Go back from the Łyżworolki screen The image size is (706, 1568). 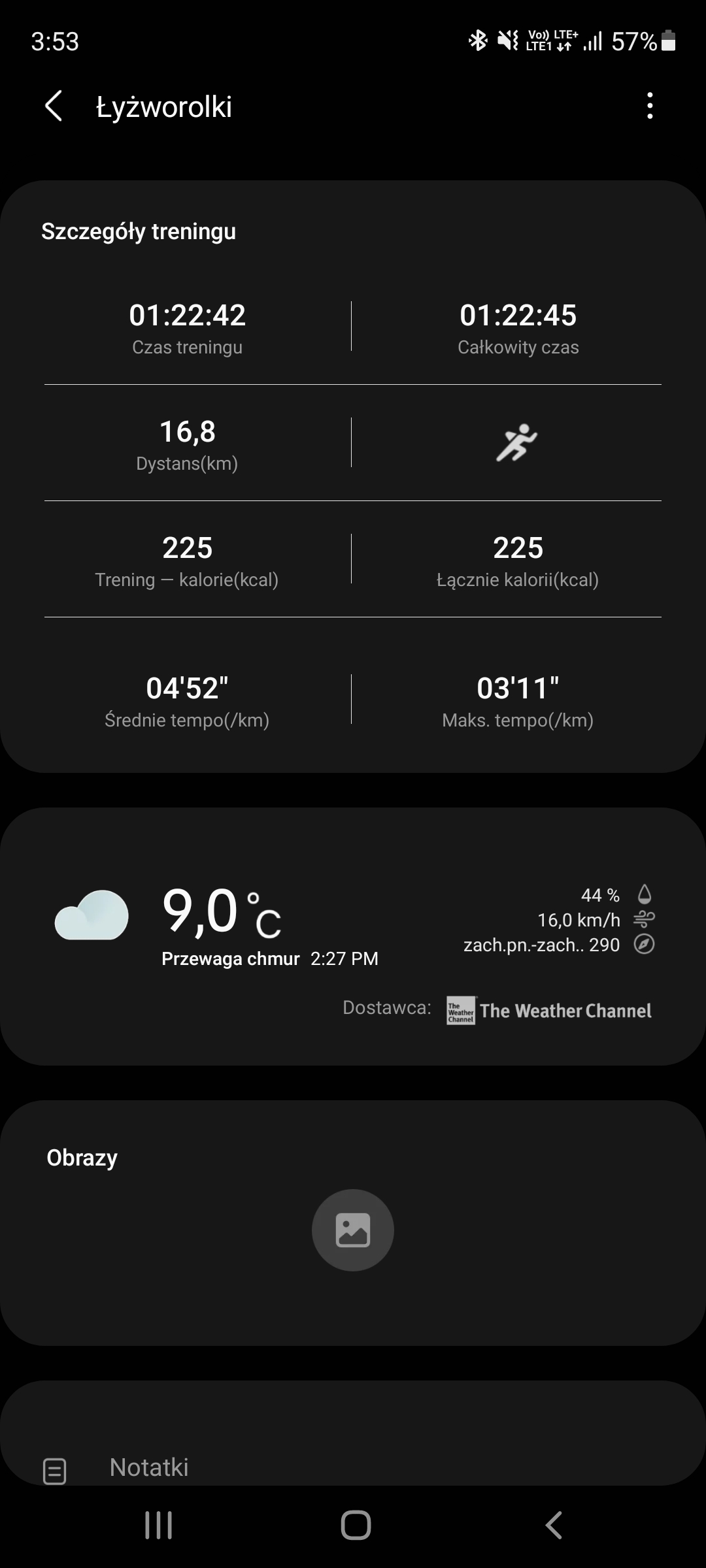[x=54, y=106]
